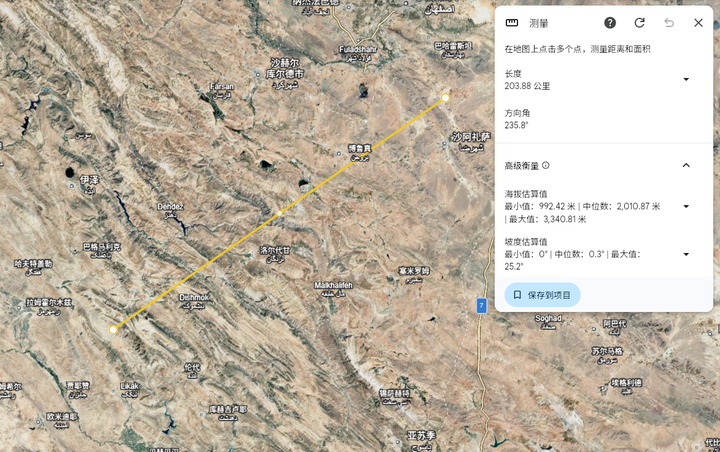Image resolution: width=720 pixels, height=452 pixels.
Task: Undo the last measurement point
Action: 669,23
